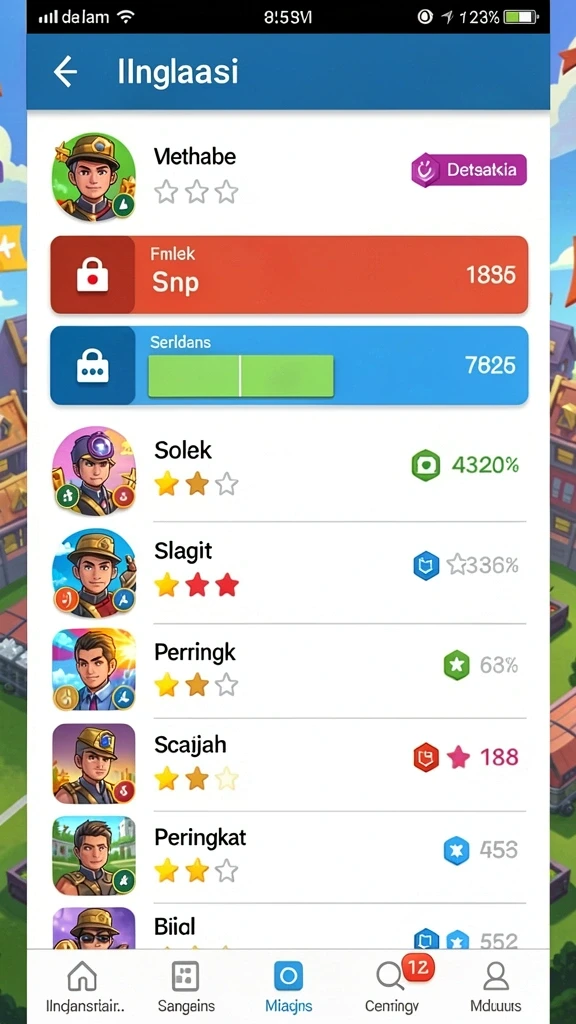
Task: Open the Scajjah entry
Action: (x=289, y=764)
